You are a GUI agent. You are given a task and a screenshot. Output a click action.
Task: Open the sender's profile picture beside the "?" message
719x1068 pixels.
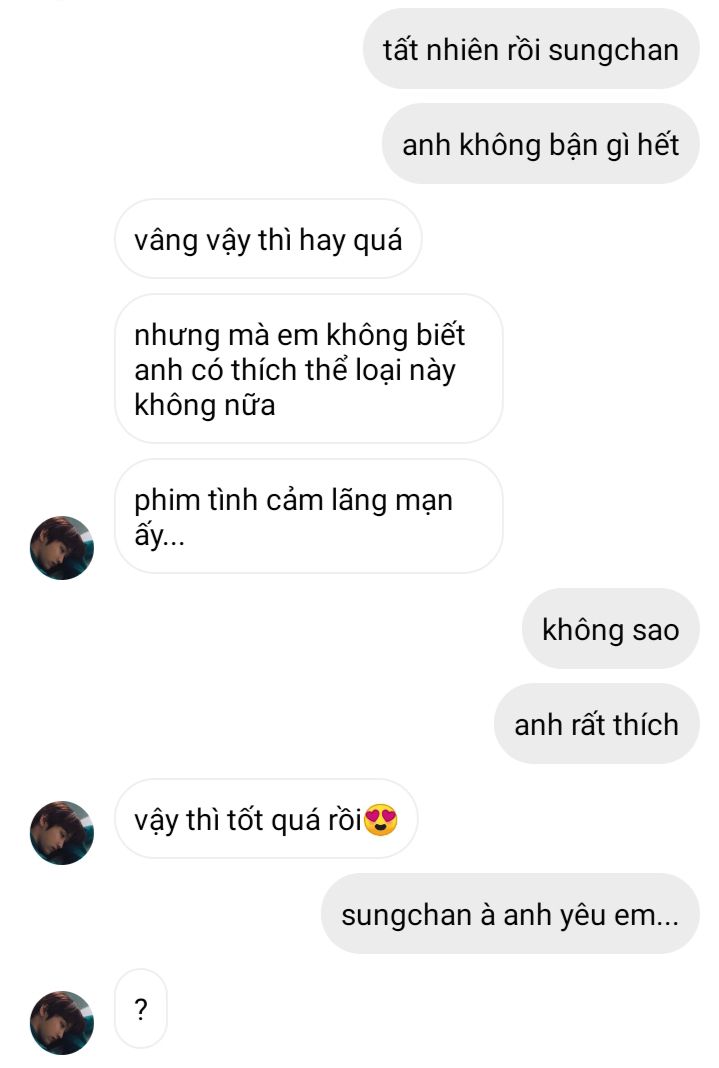coord(62,1022)
